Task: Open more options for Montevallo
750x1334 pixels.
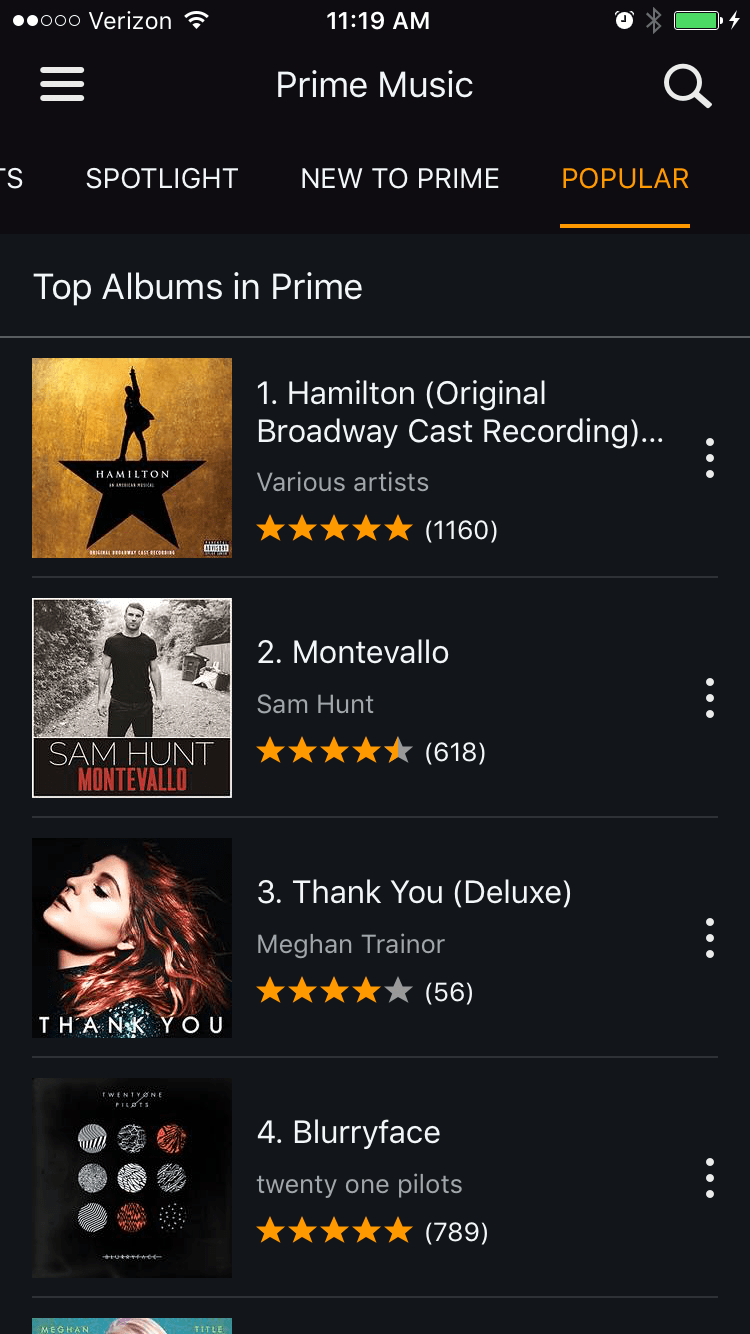Action: pos(710,698)
